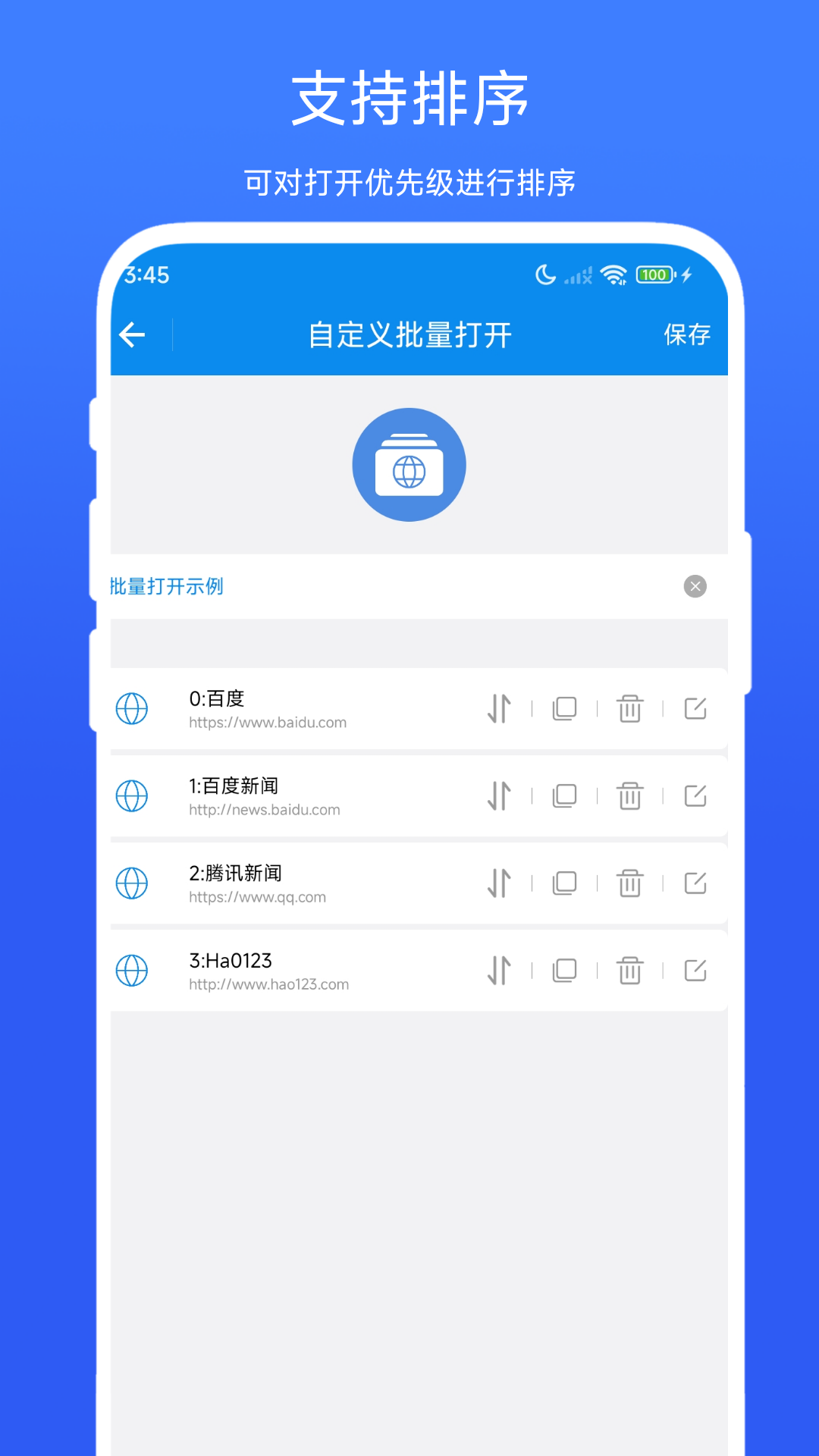Tap the battery level indicator
This screenshot has width=819, height=1456.
[x=654, y=275]
